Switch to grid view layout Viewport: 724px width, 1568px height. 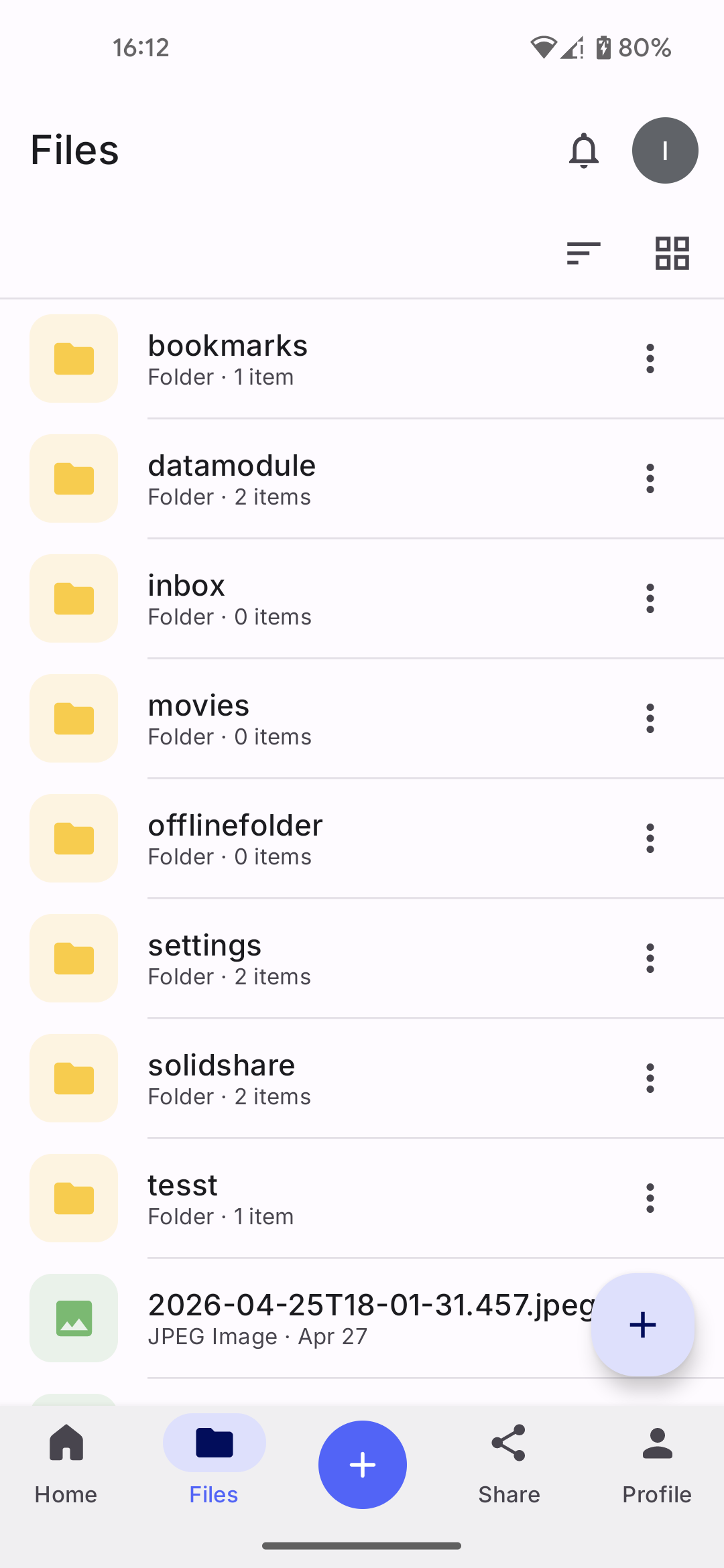pos(672,253)
